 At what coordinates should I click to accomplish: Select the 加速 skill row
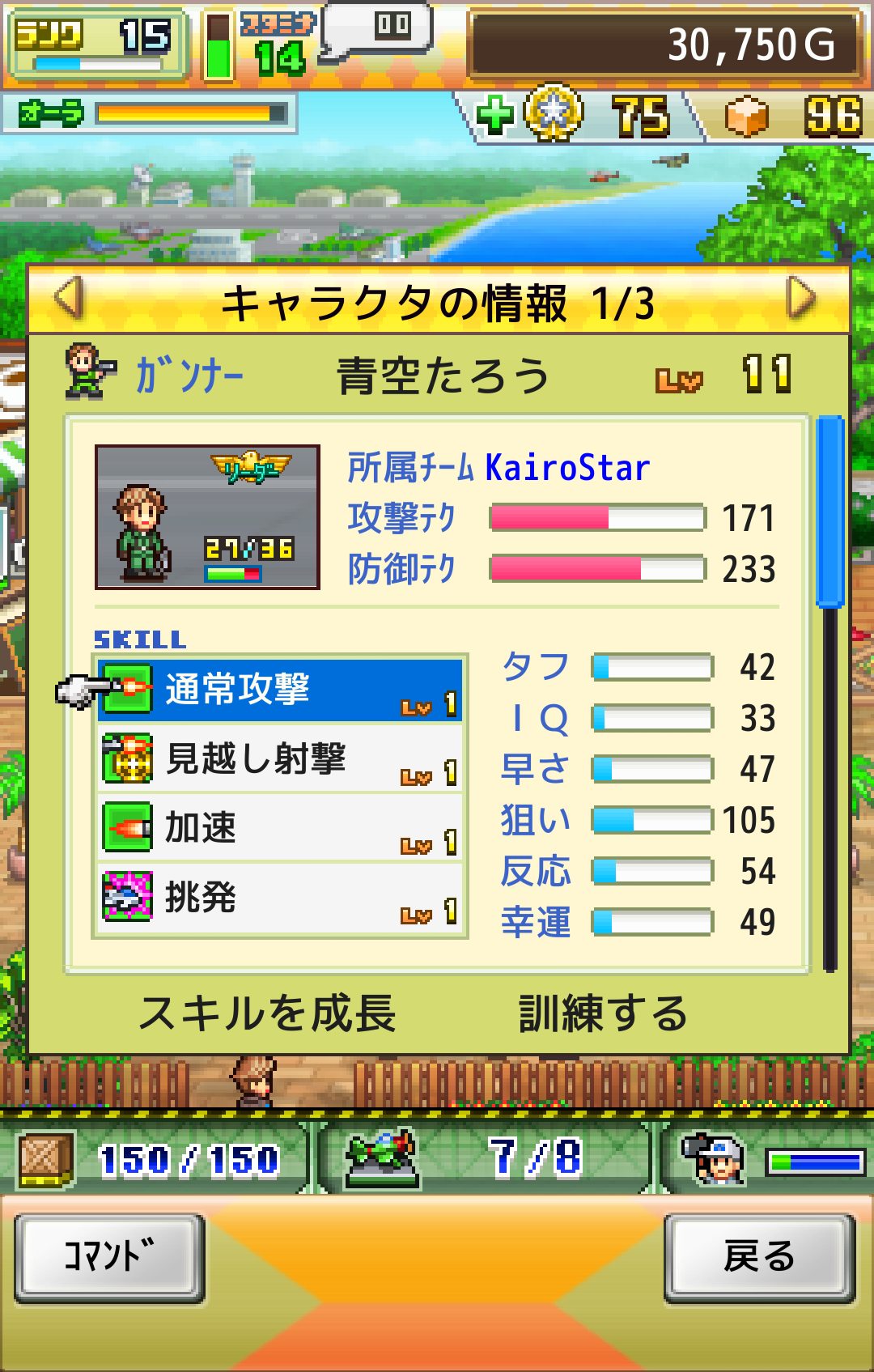click(x=280, y=828)
